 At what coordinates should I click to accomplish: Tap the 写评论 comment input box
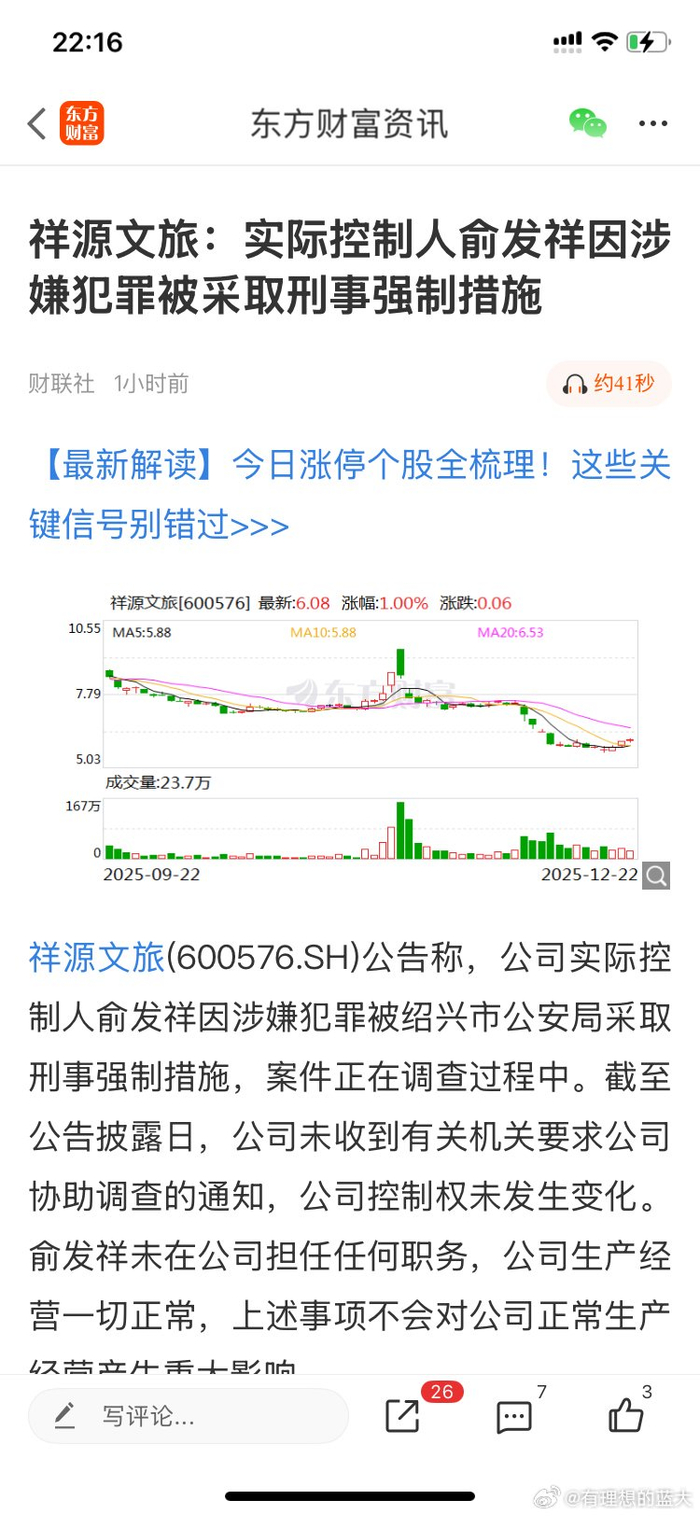188,1416
